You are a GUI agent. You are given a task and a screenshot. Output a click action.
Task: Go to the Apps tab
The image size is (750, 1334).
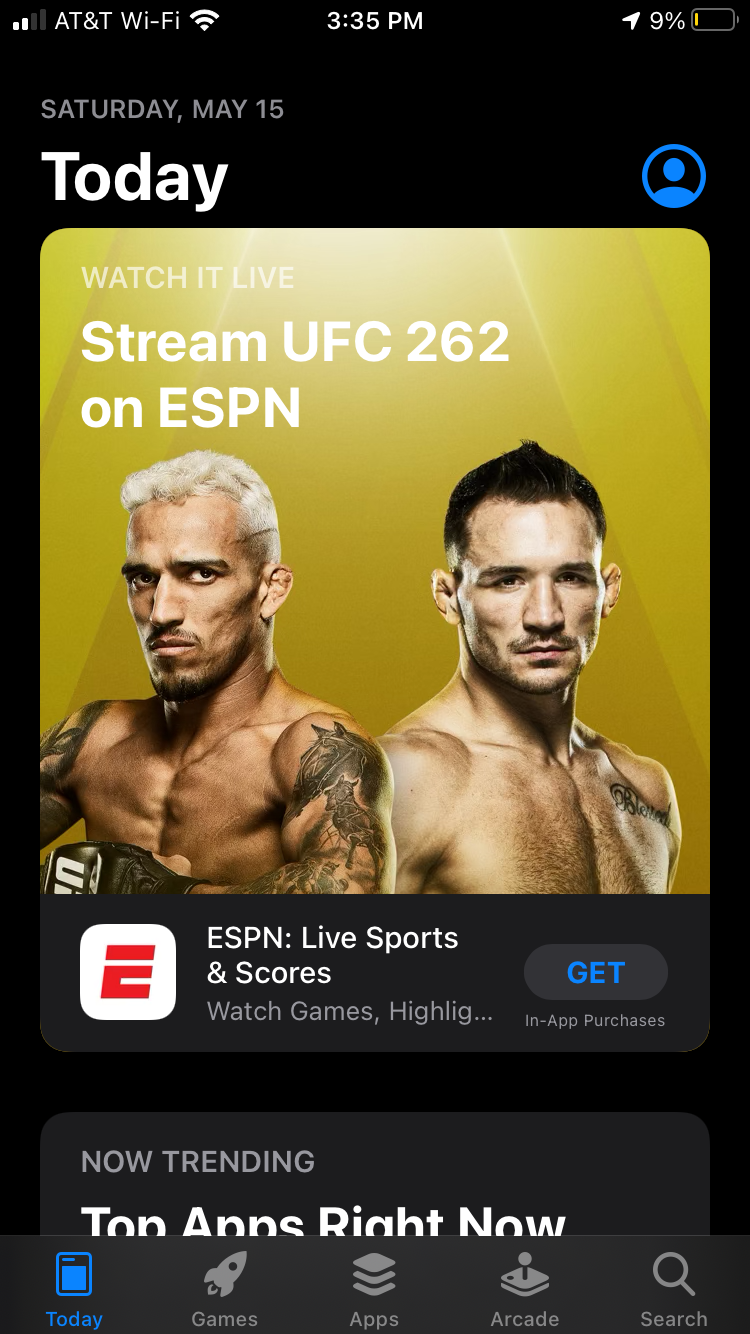pos(374,1290)
